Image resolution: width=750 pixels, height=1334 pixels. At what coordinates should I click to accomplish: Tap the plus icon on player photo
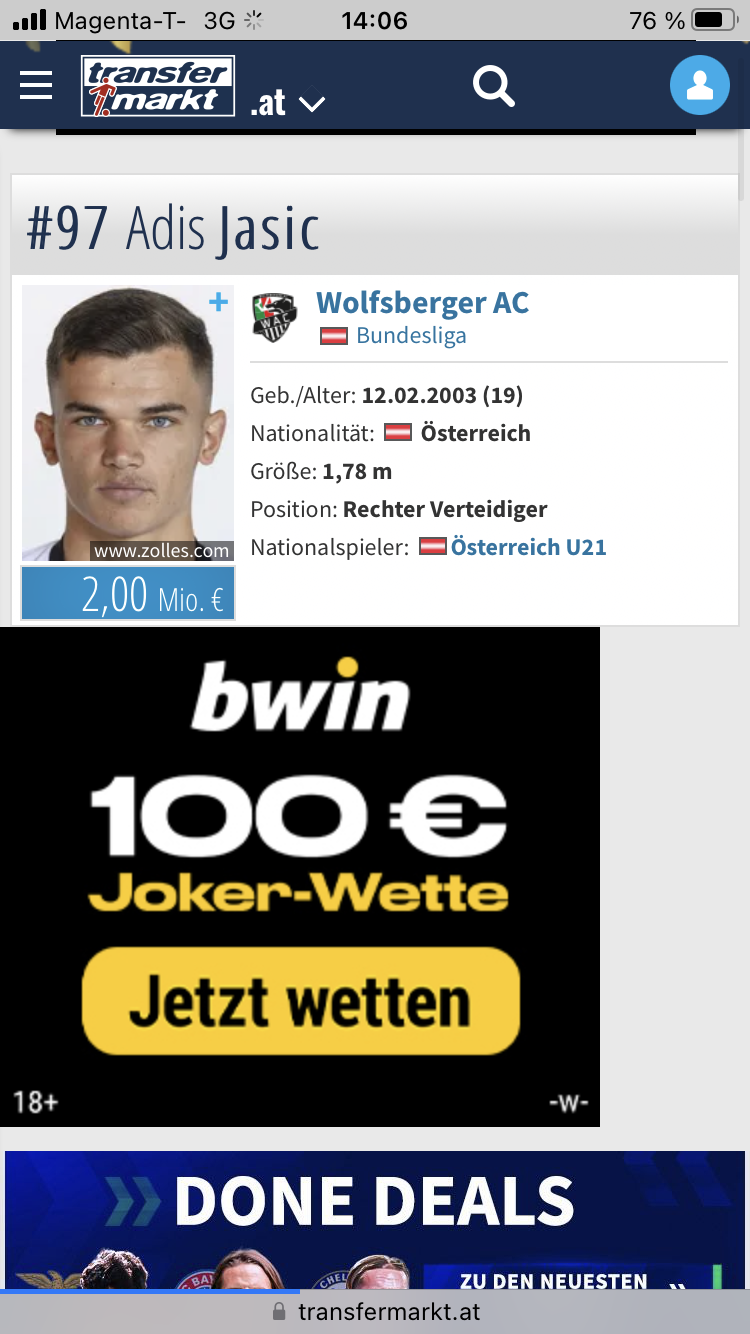tap(219, 302)
